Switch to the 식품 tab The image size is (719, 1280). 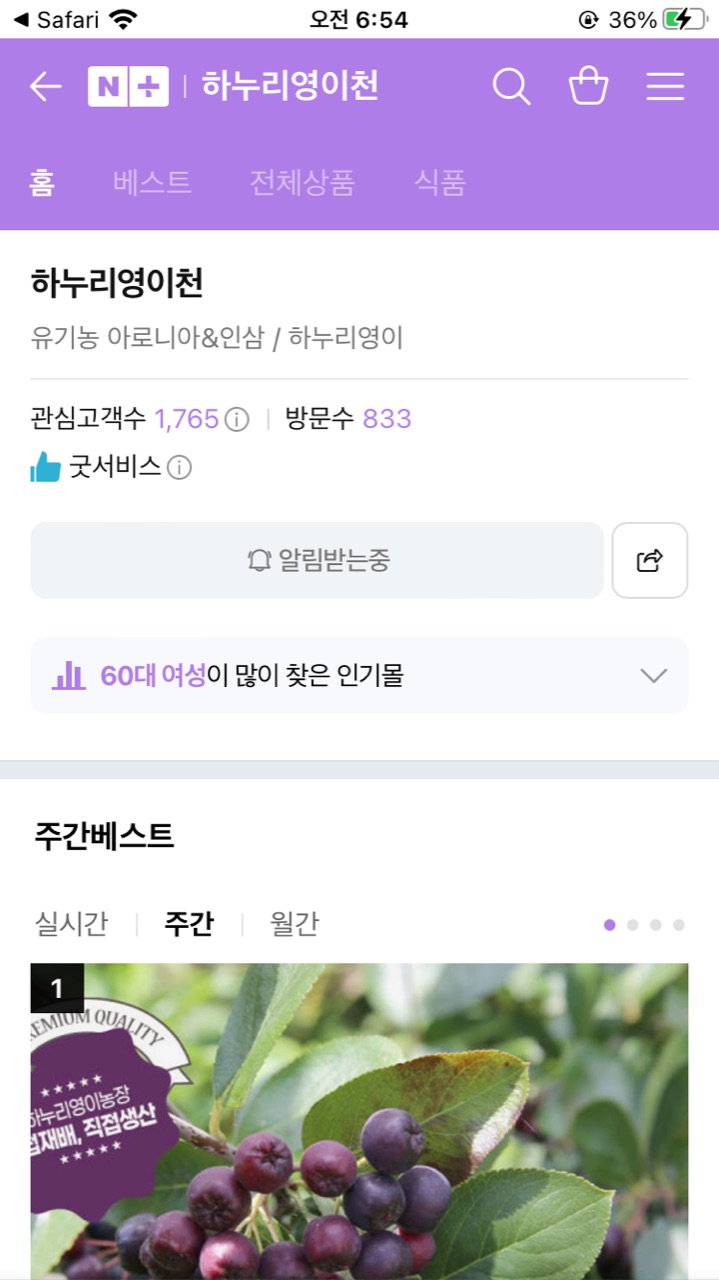pos(440,183)
